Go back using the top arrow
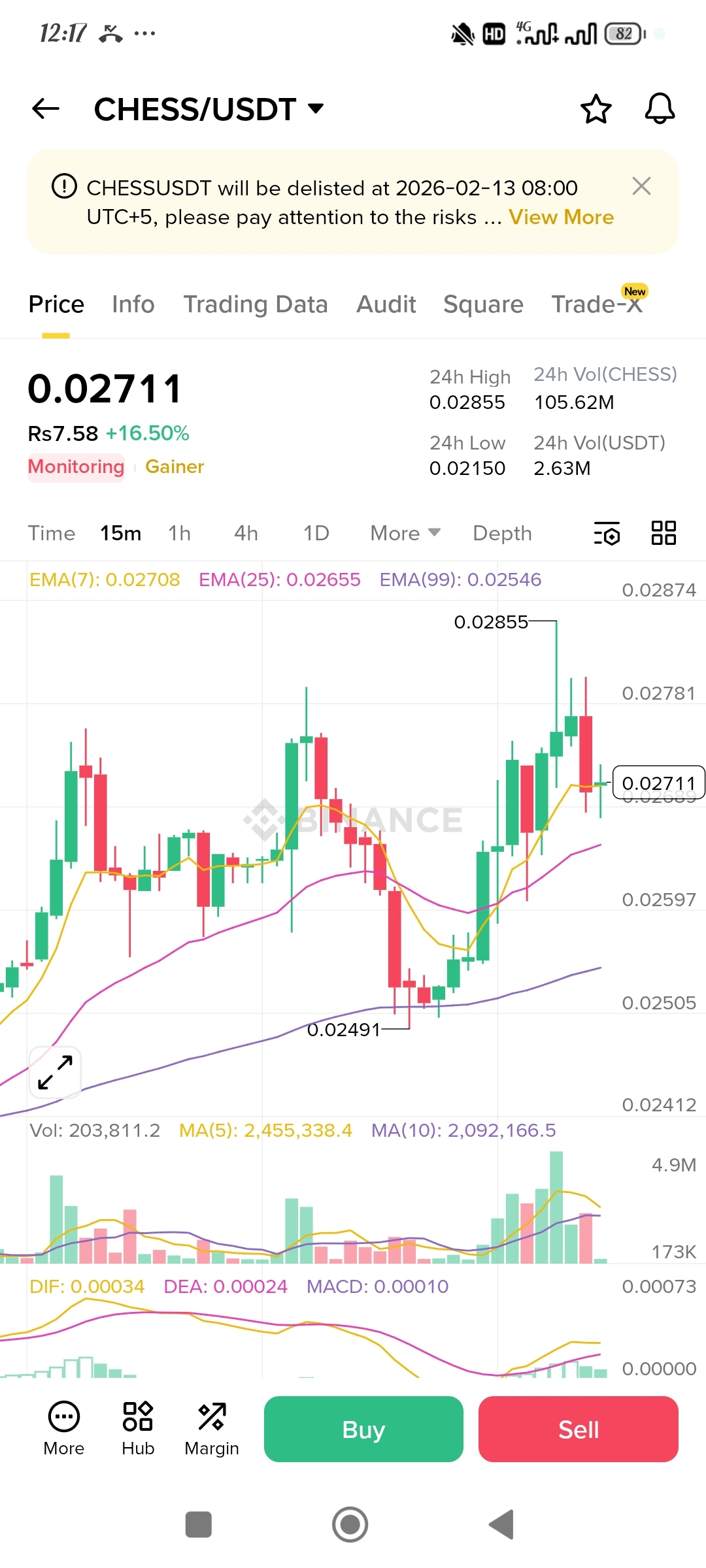This screenshot has height=1568, width=706. 46,108
